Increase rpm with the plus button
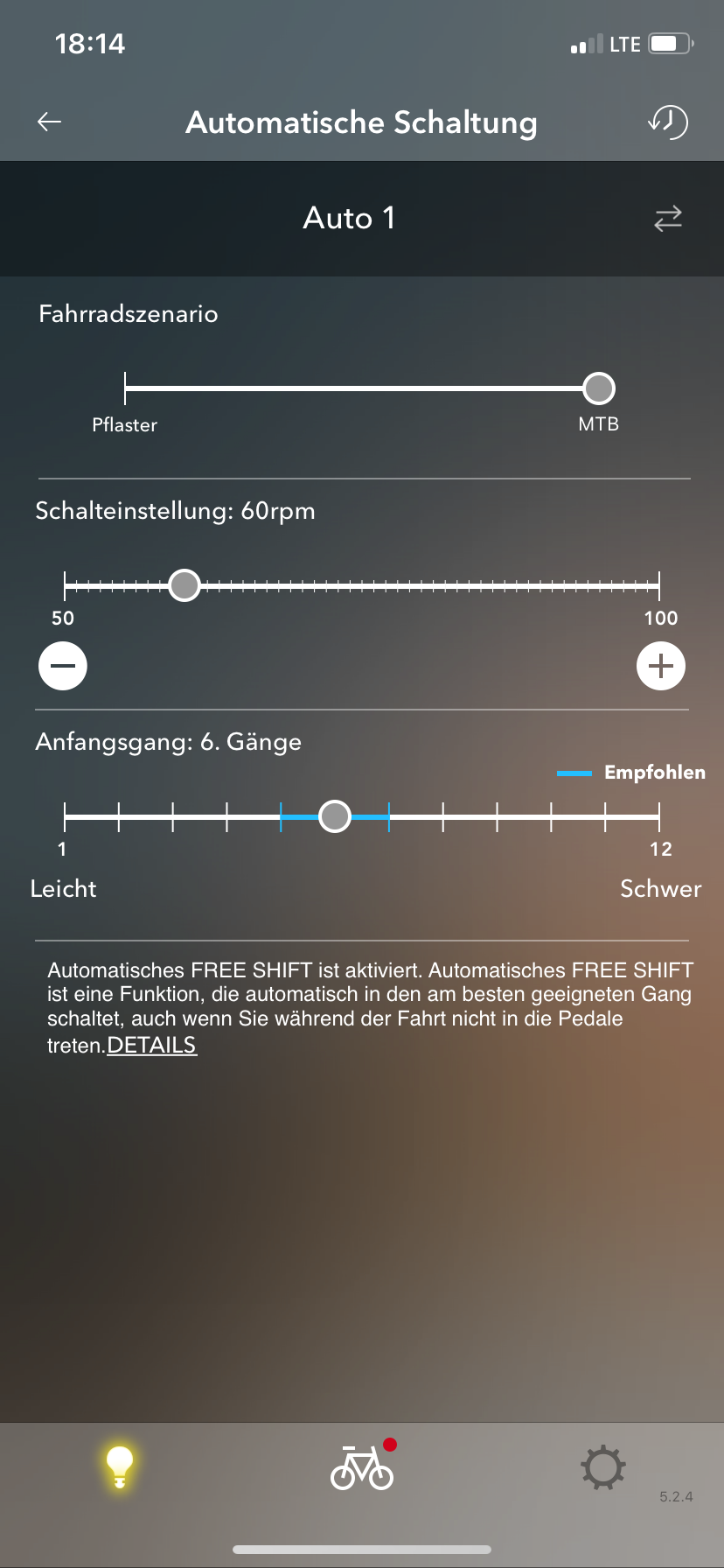724x1568 pixels. click(661, 666)
